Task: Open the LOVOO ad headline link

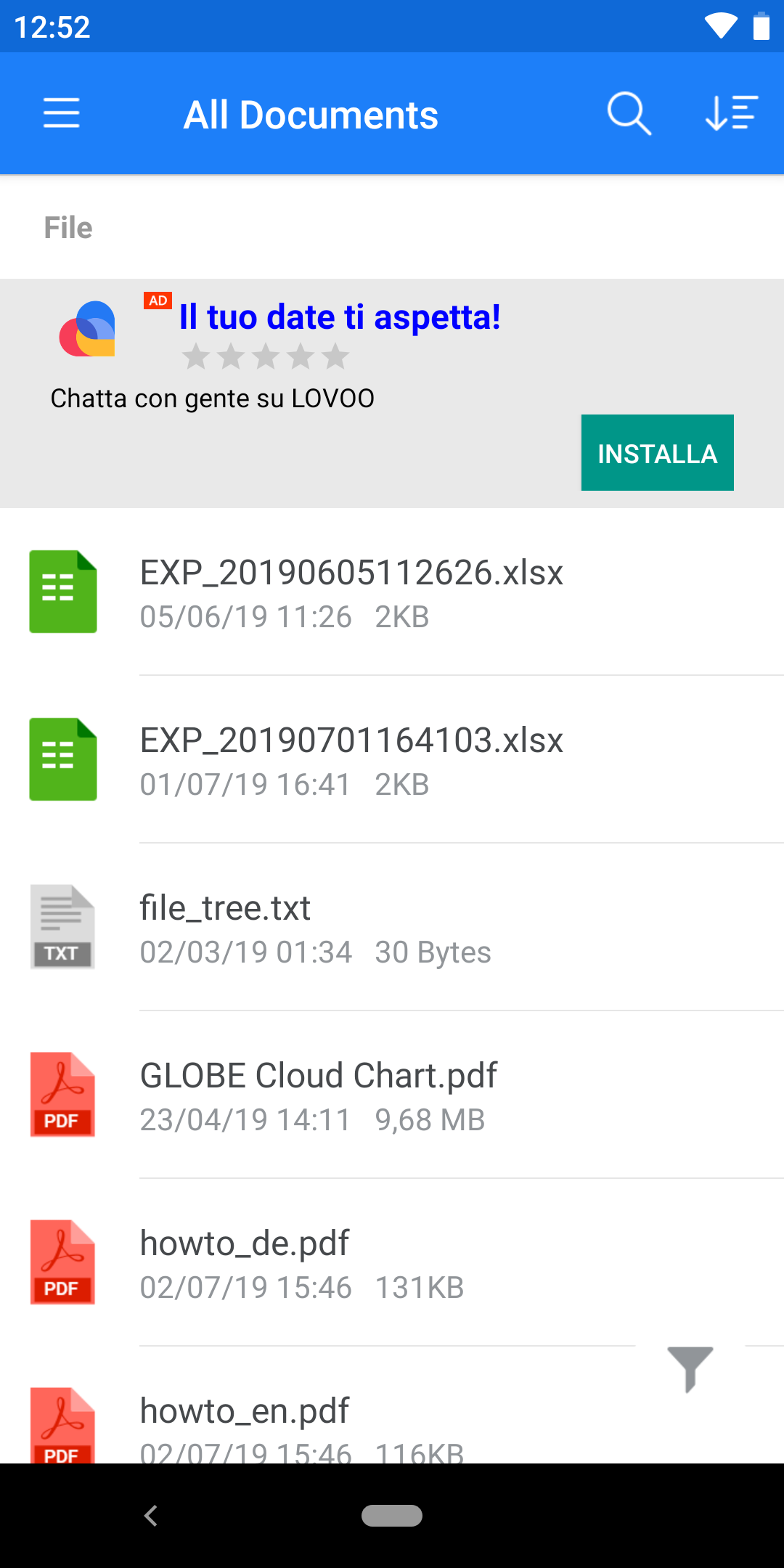Action: tap(340, 317)
